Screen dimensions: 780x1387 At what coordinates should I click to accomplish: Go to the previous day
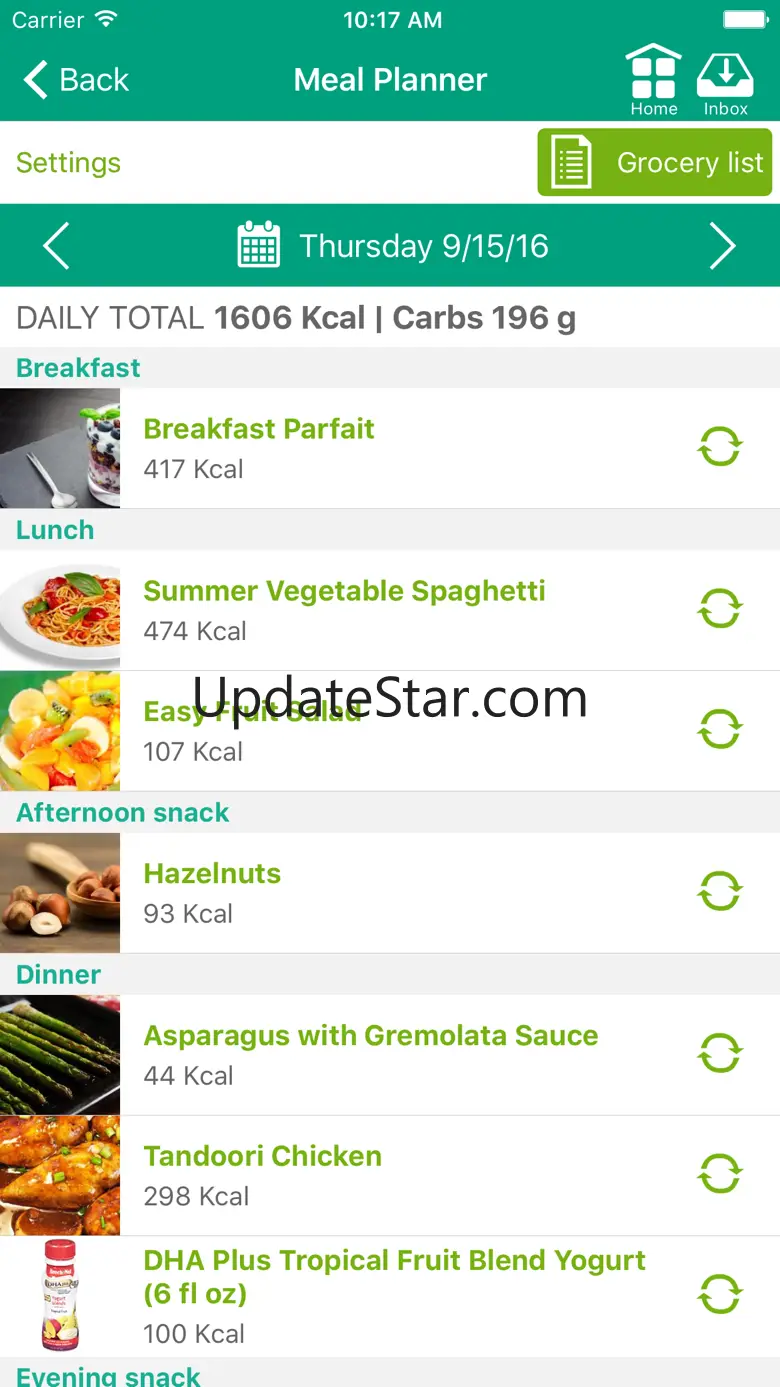[x=57, y=246]
